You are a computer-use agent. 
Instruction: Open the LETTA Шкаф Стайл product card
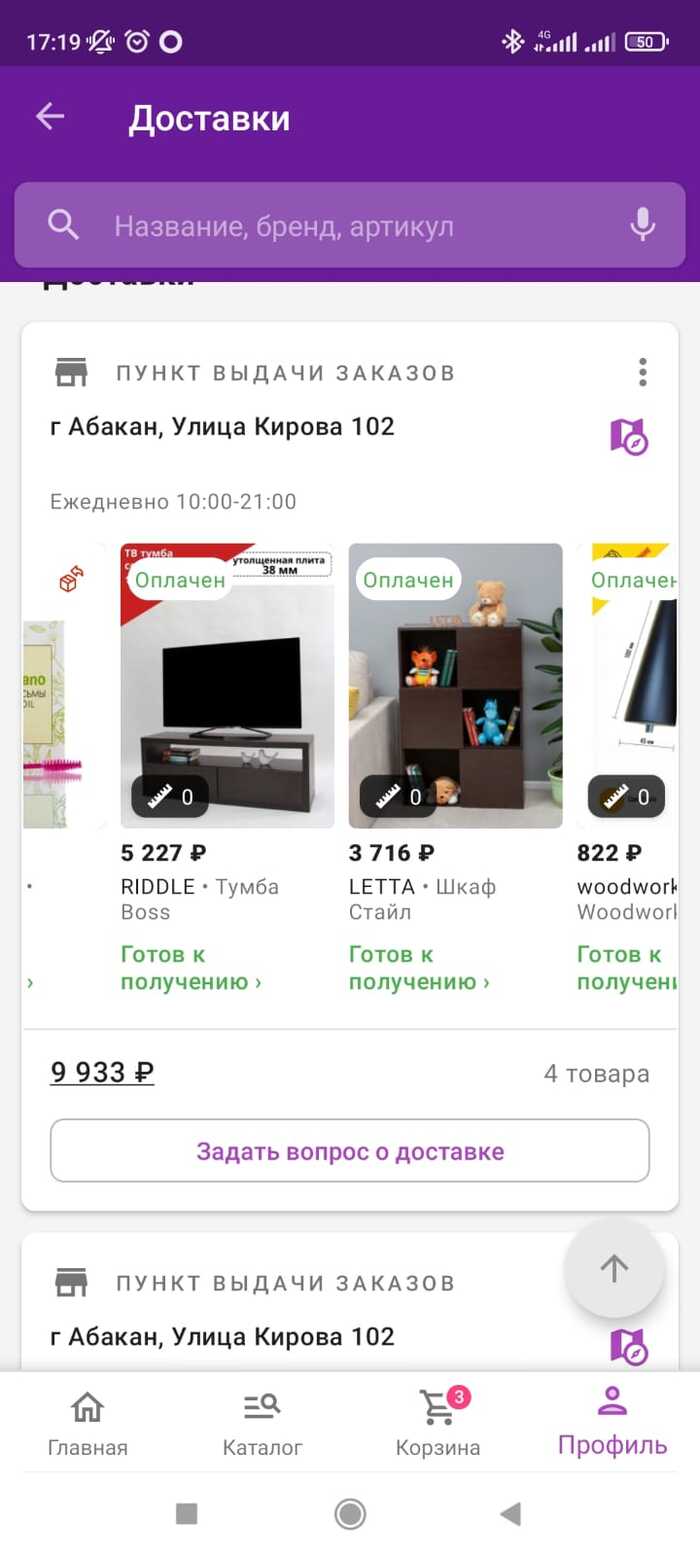(x=455, y=686)
